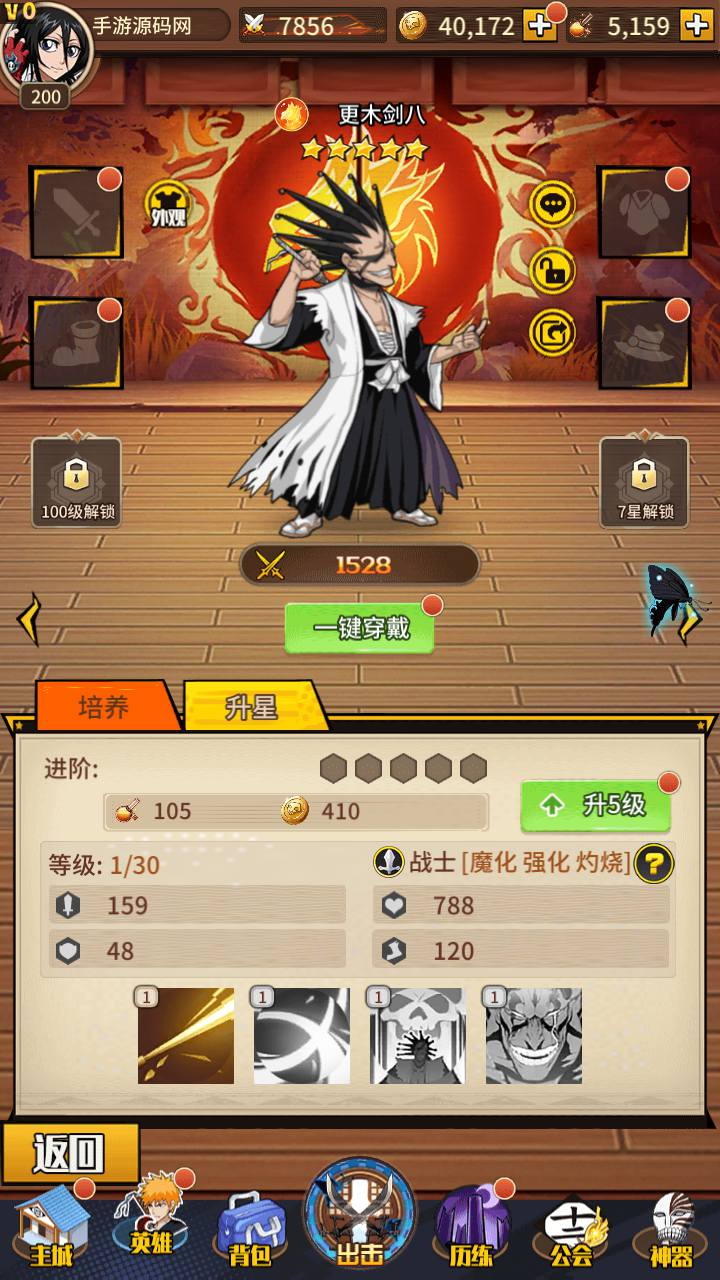Add more gold coins with the plus button
The height and width of the screenshot is (1280, 720).
coord(540,25)
